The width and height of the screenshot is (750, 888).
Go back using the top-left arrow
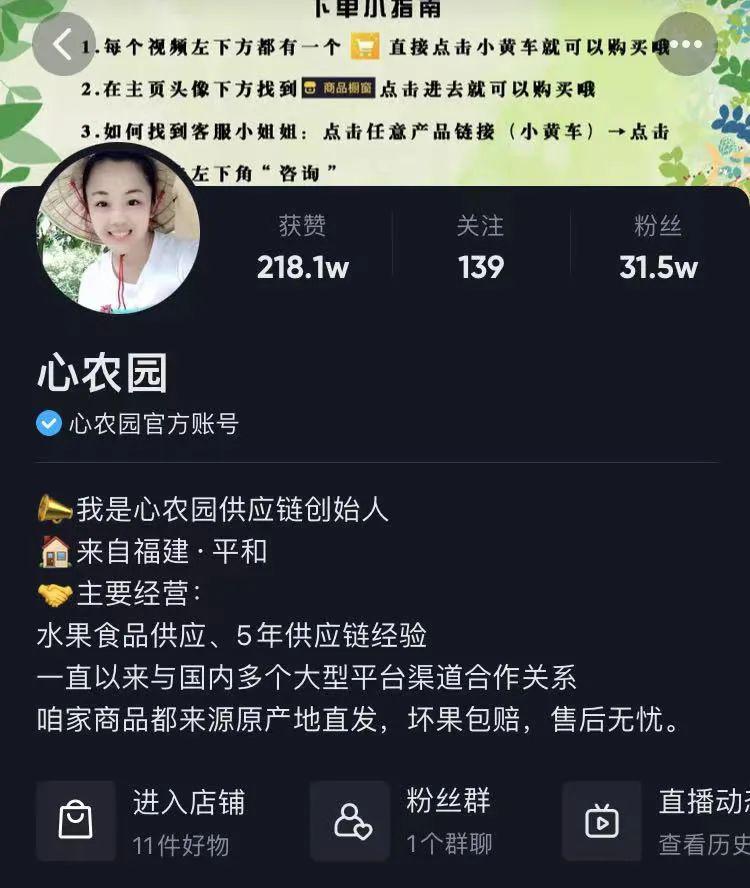[x=64, y=45]
